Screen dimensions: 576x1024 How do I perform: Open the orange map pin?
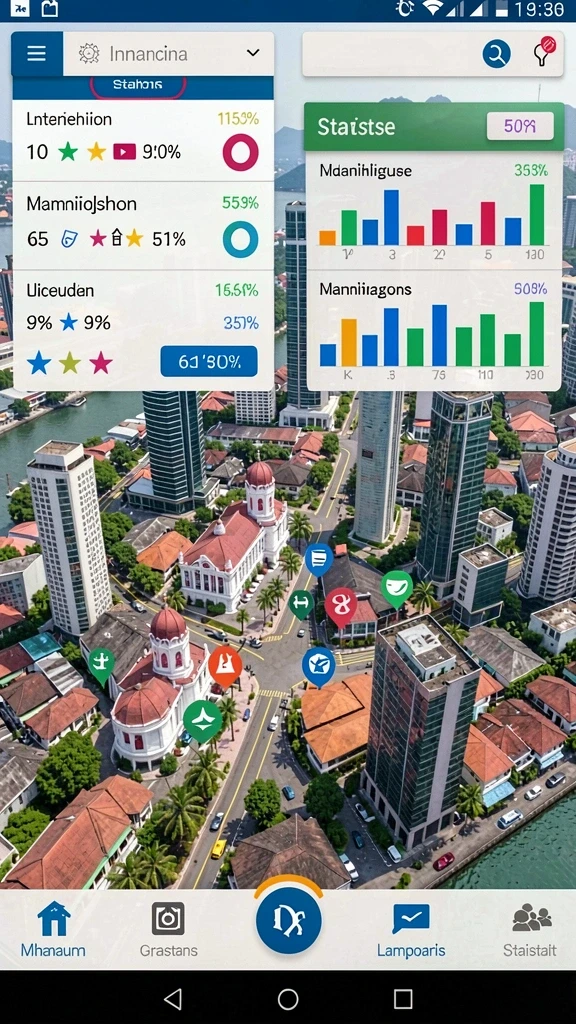pos(225,666)
